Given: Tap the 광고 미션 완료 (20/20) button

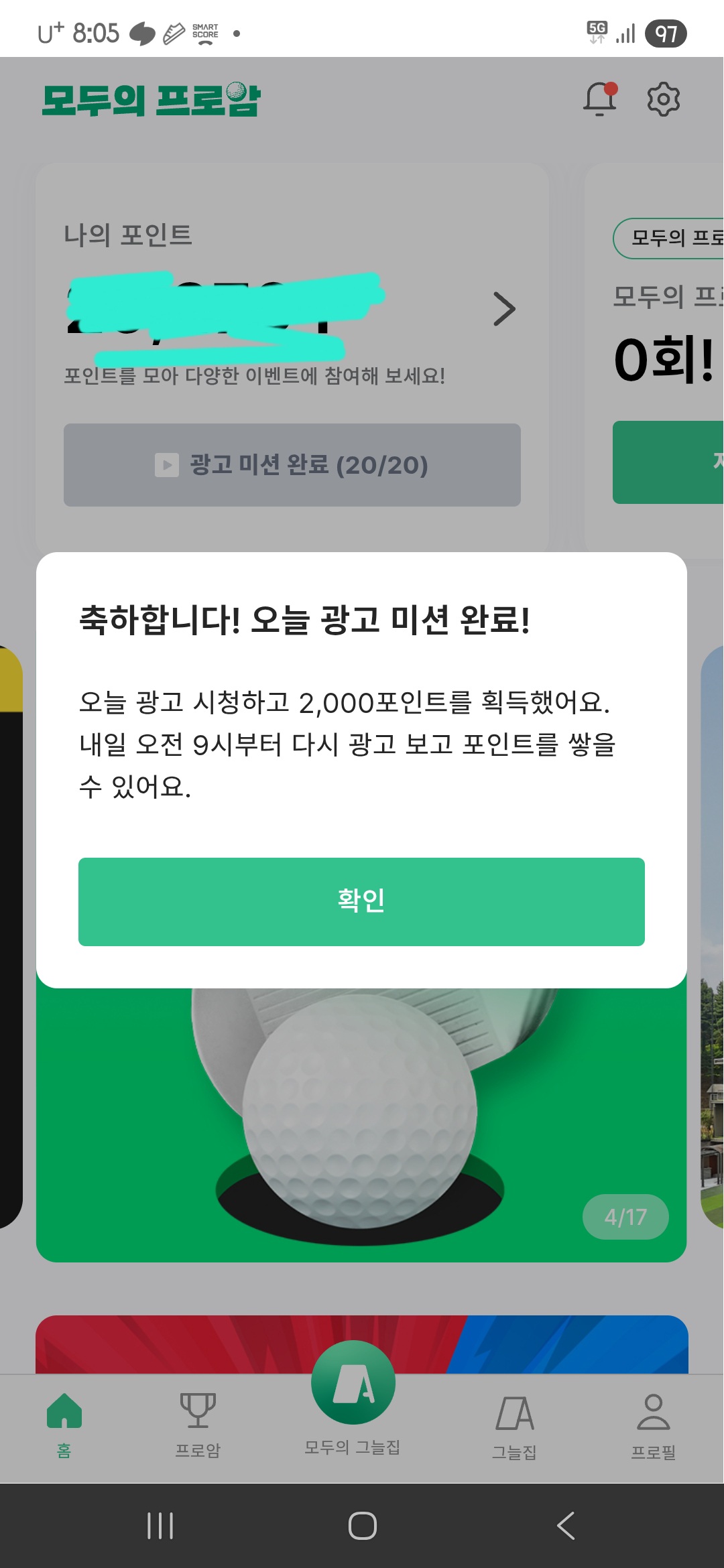Looking at the screenshot, I should point(292,464).
